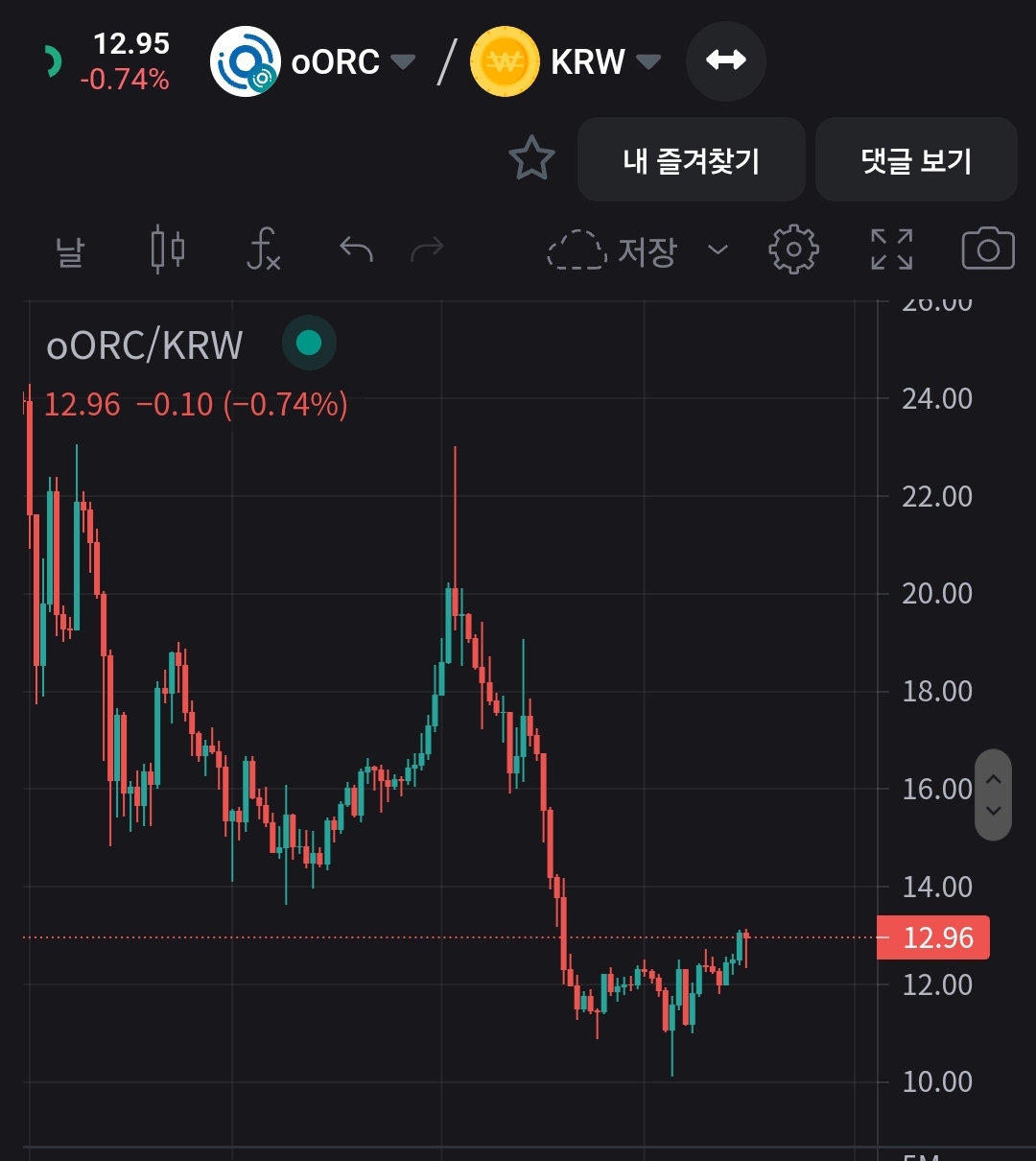Screen dimensions: 1036x1161
Task: Open chart settings gear
Action: (x=793, y=250)
